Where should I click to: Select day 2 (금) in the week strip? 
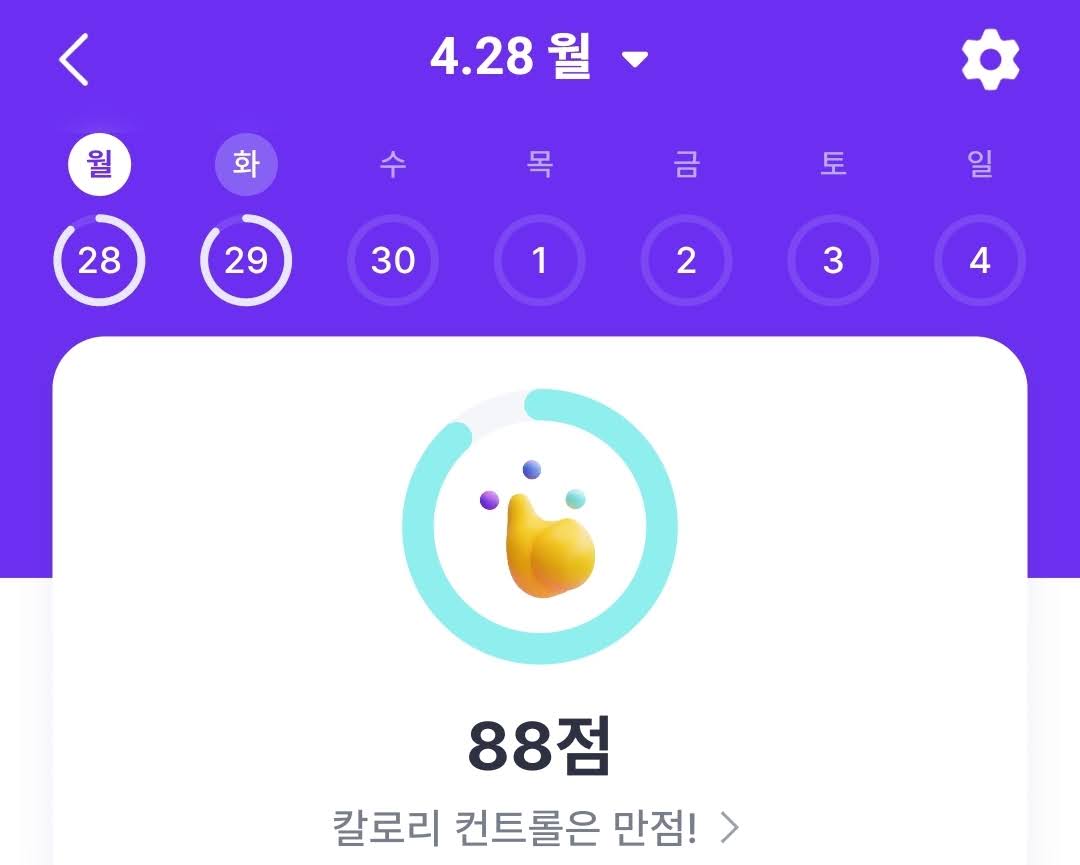[686, 260]
